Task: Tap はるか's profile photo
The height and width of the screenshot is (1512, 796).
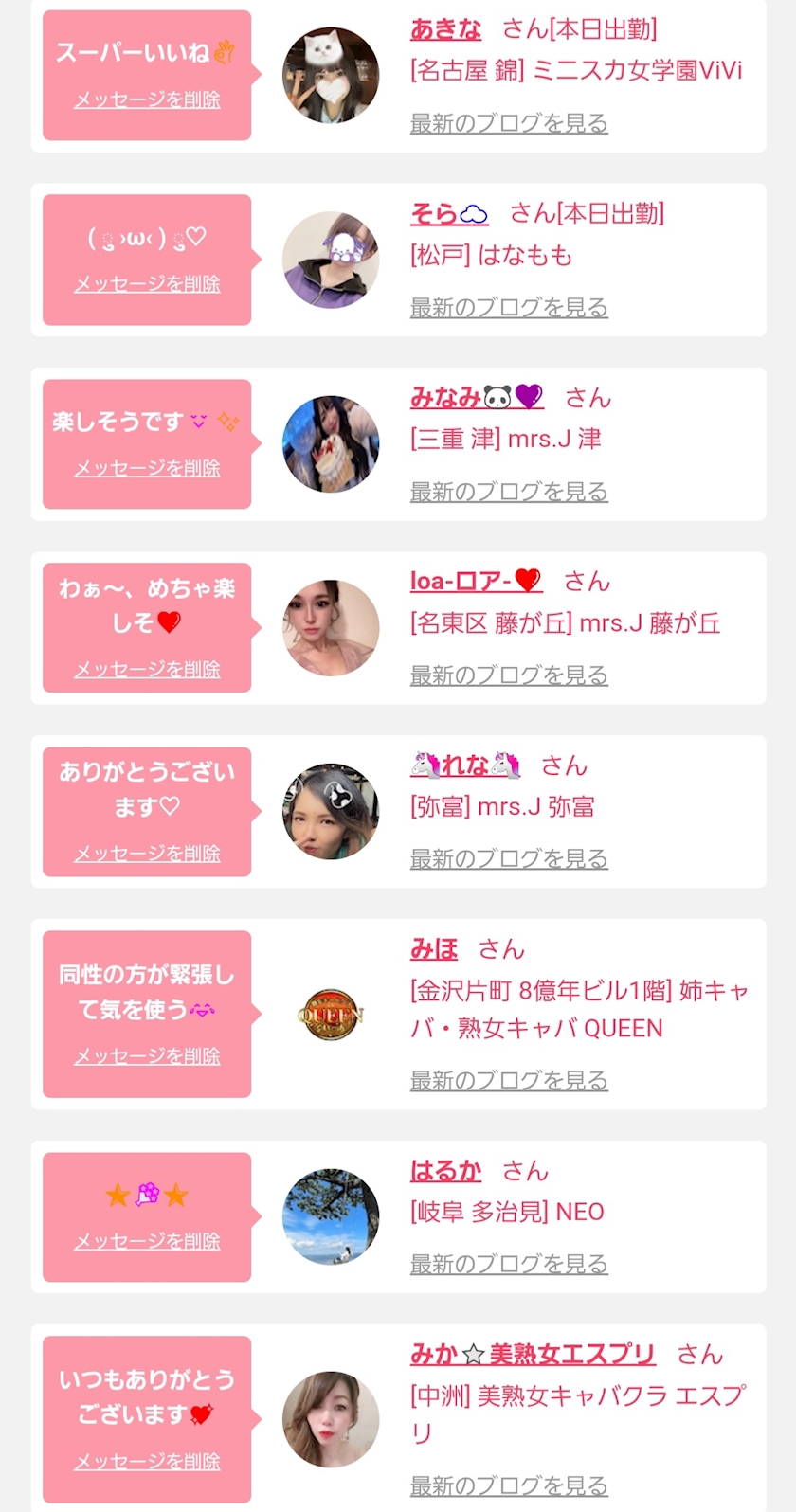Action: [x=331, y=1216]
